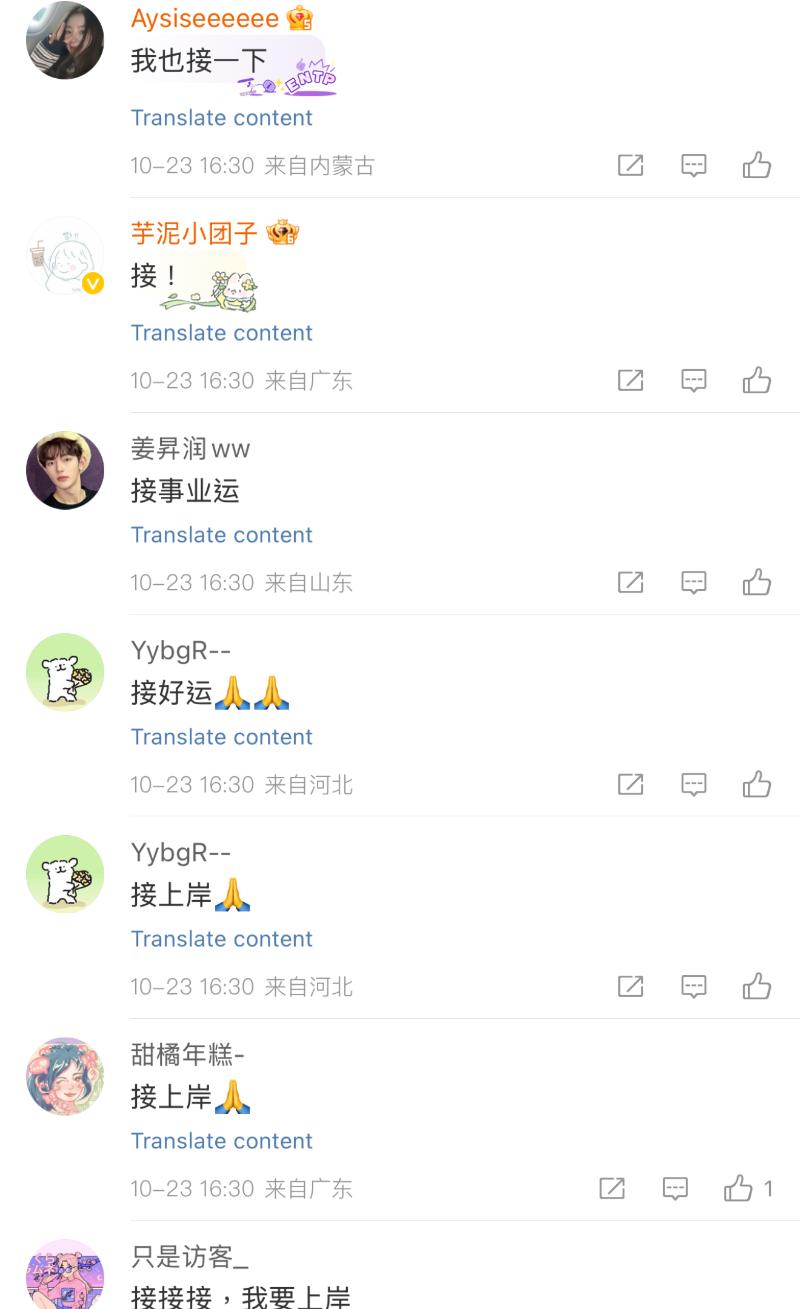800x1309 pixels.
Task: Reply to Aysiseeeeee's comment
Action: [x=694, y=165]
